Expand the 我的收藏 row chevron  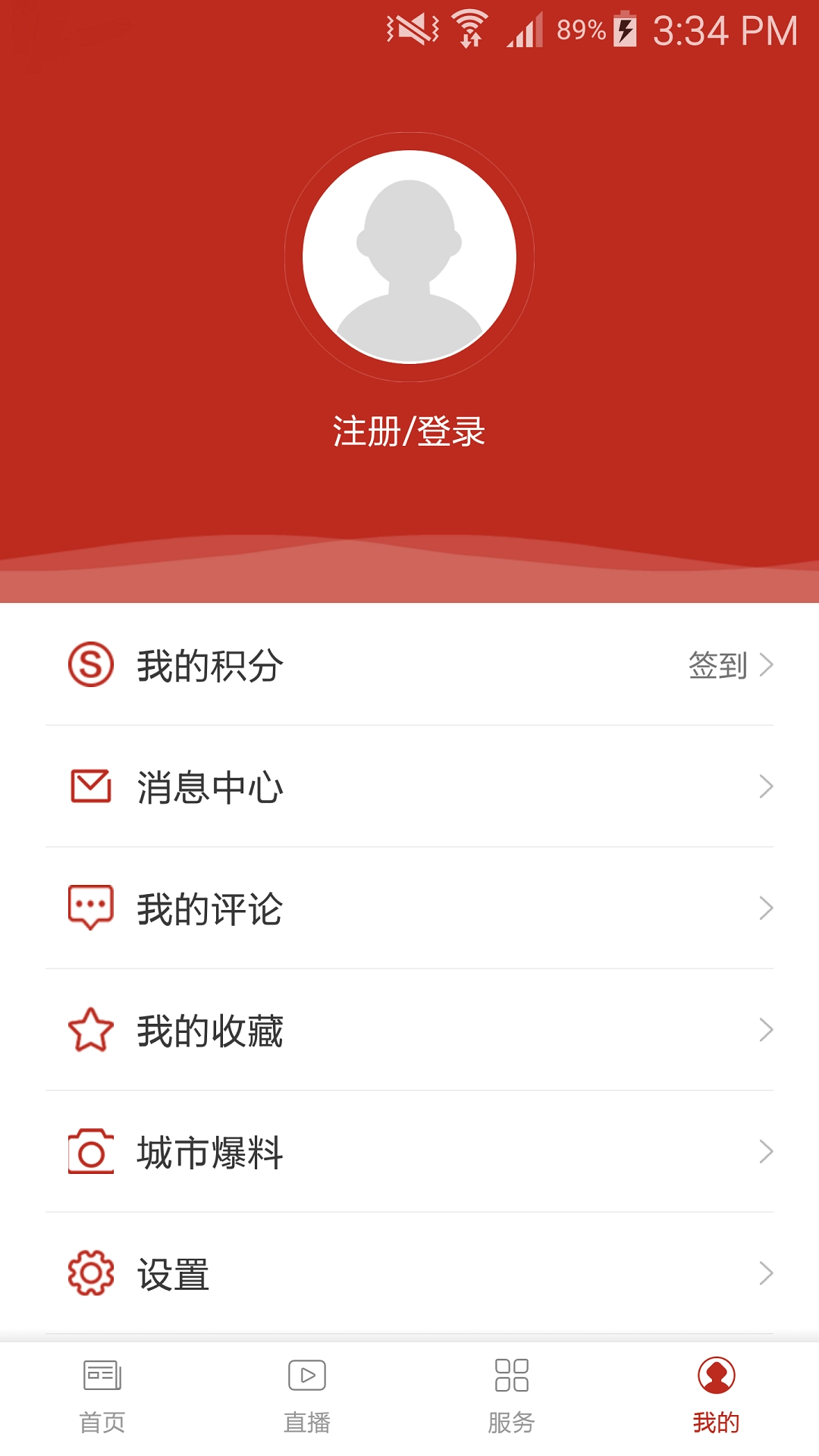(767, 1031)
